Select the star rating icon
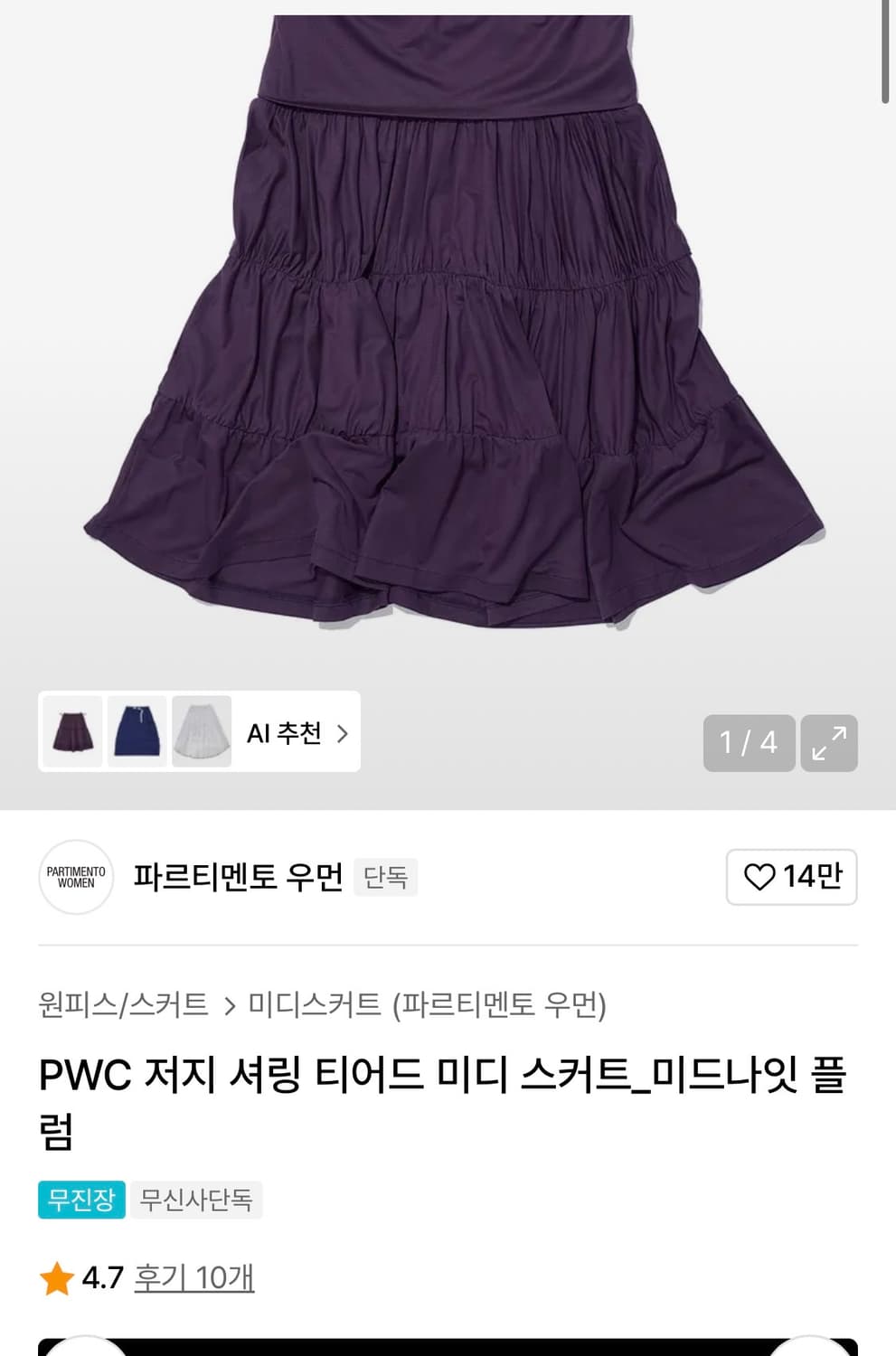 [x=57, y=1278]
